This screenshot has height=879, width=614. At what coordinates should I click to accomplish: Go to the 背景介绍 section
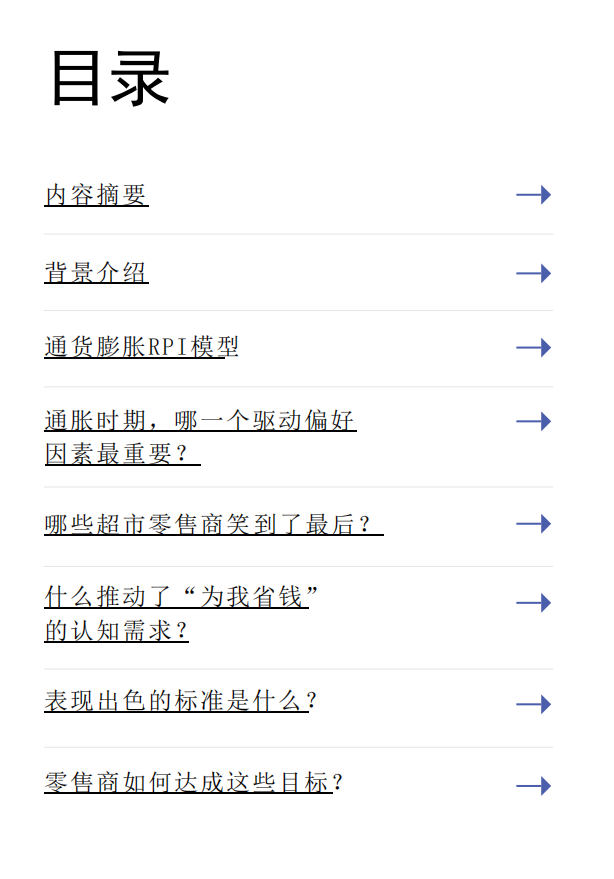click(x=97, y=272)
